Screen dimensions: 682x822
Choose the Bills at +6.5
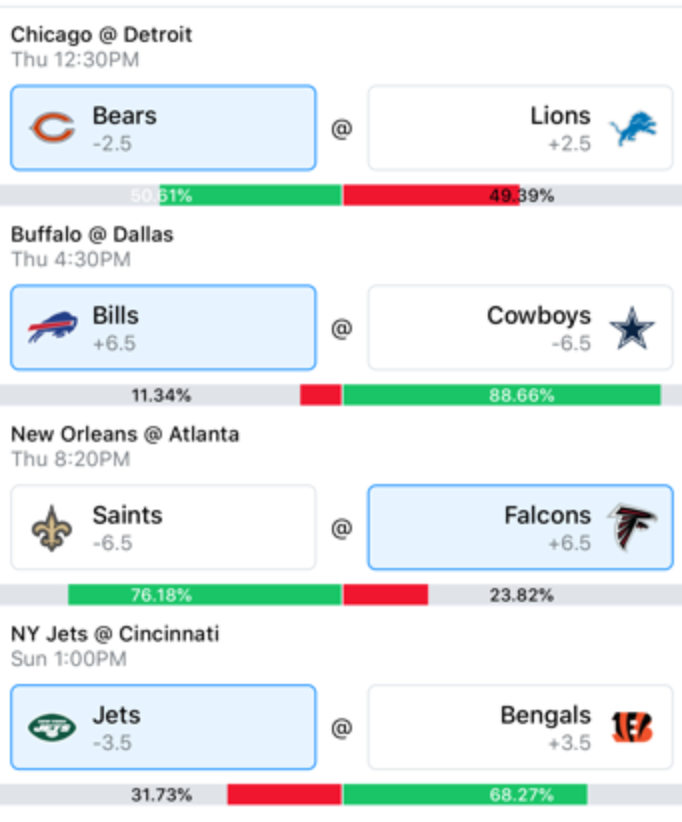click(163, 328)
